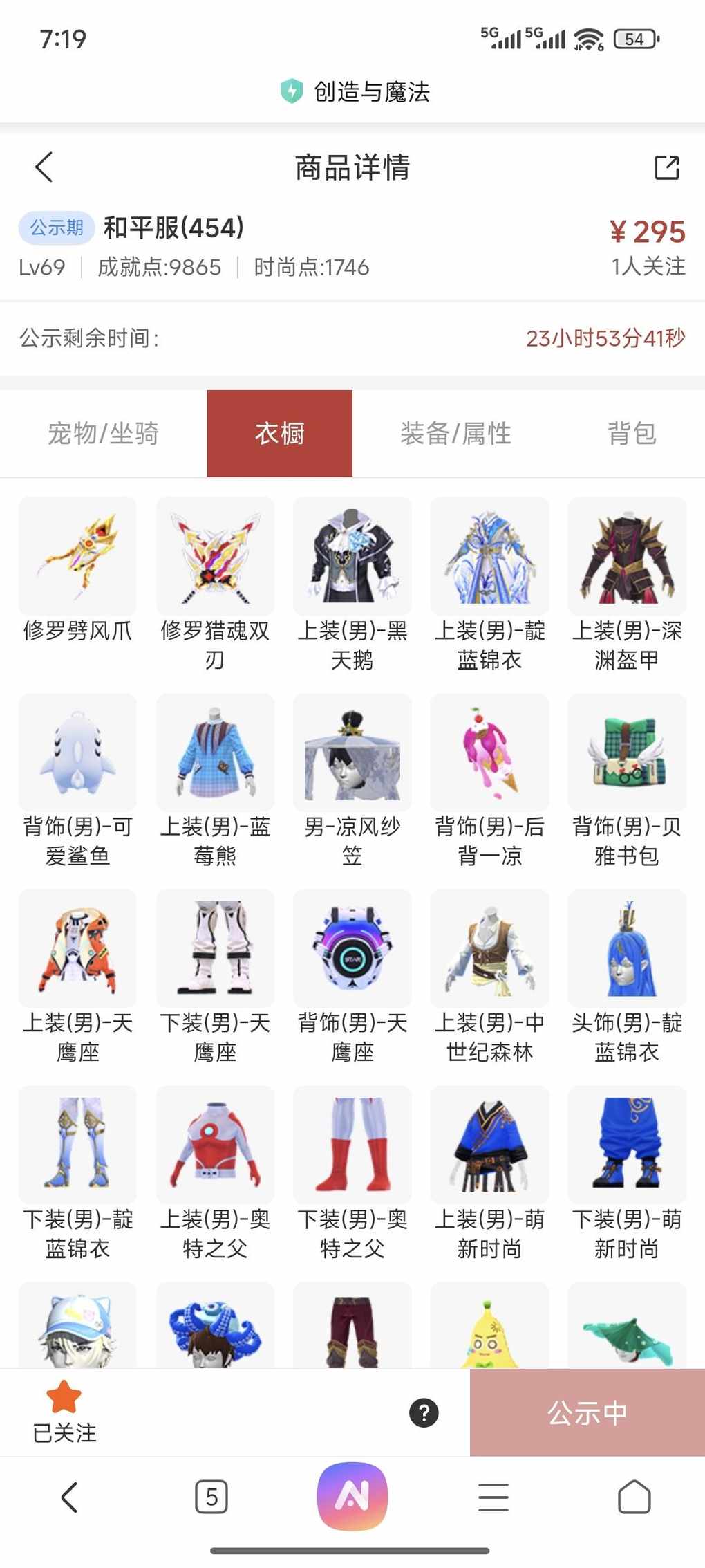The image size is (705, 1568).
Task: Open 背饰(男)-贝雅书包 item
Action: coord(626,753)
